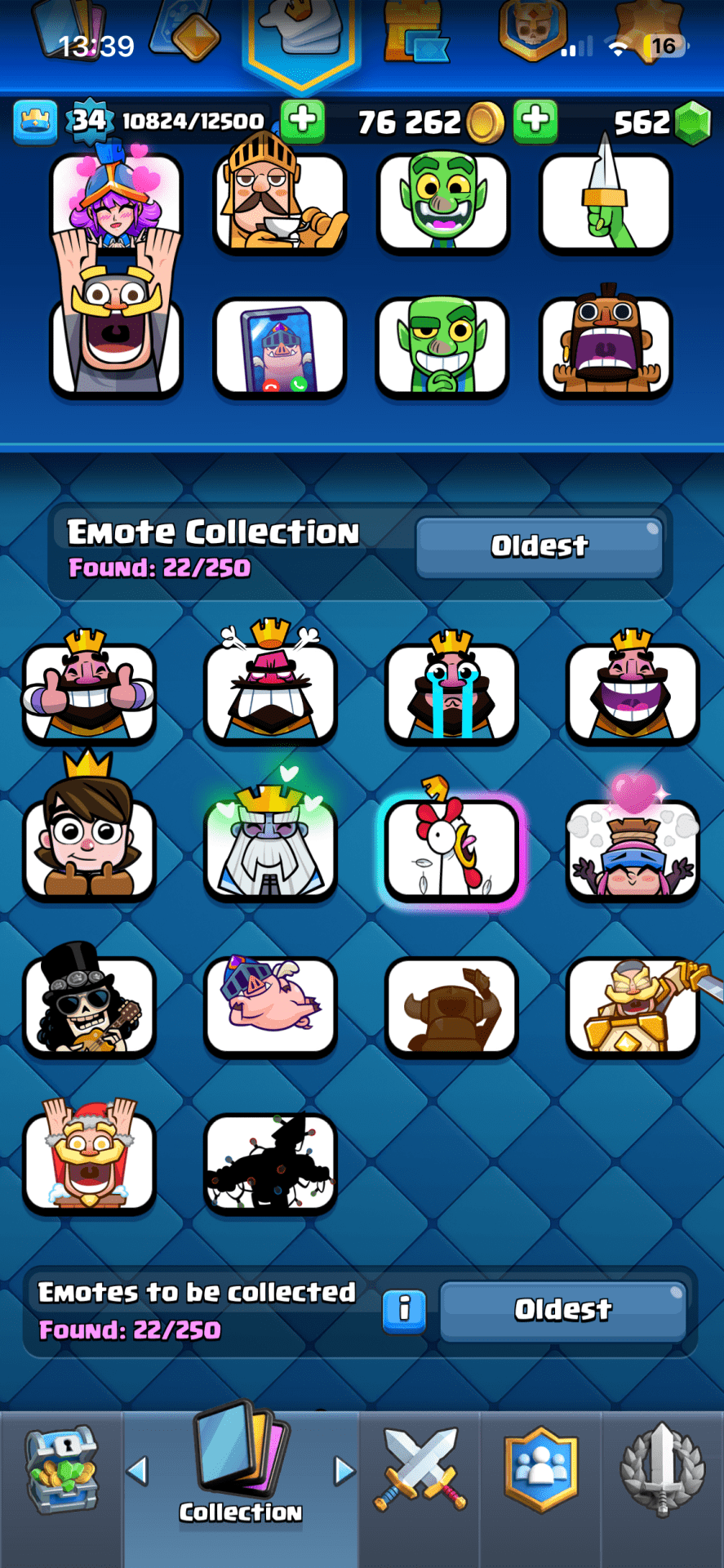Add more gold coins with plus button
Viewport: 724px width, 1568px height.
pos(535,121)
